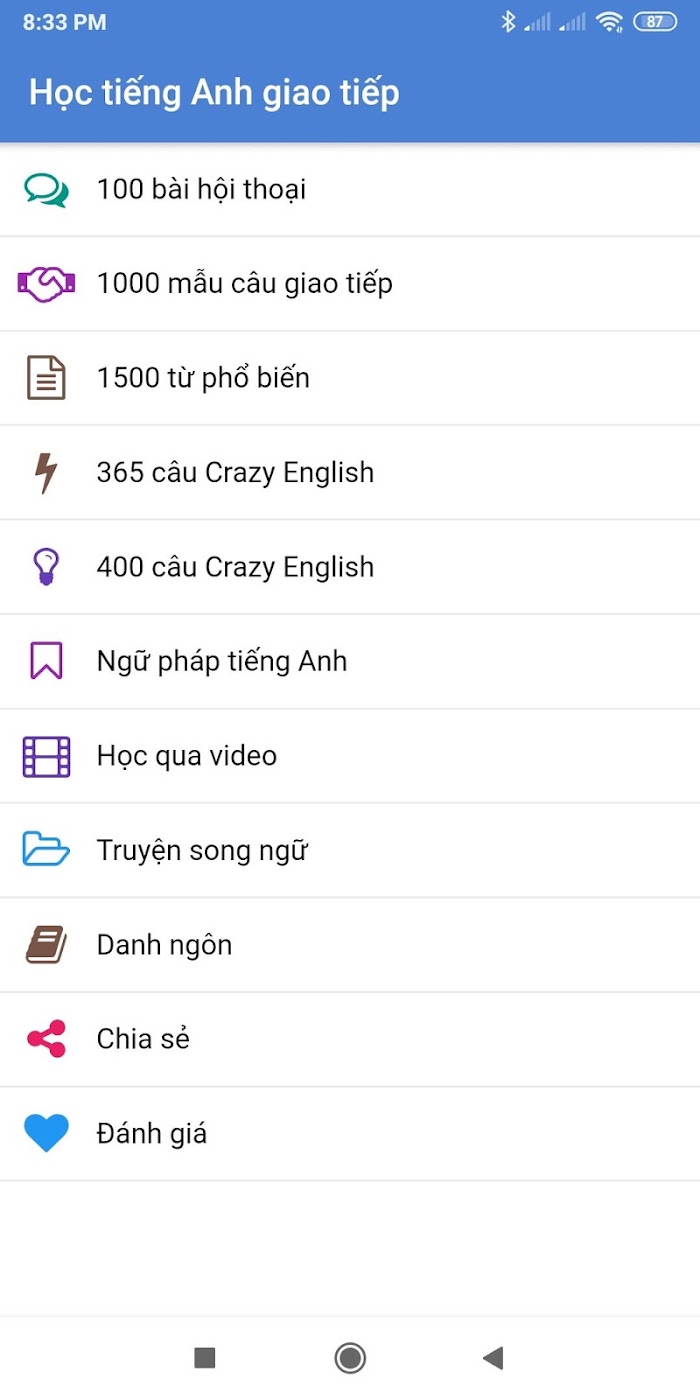
Task: Open 365 câu Crazy English
Action: [x=350, y=473]
